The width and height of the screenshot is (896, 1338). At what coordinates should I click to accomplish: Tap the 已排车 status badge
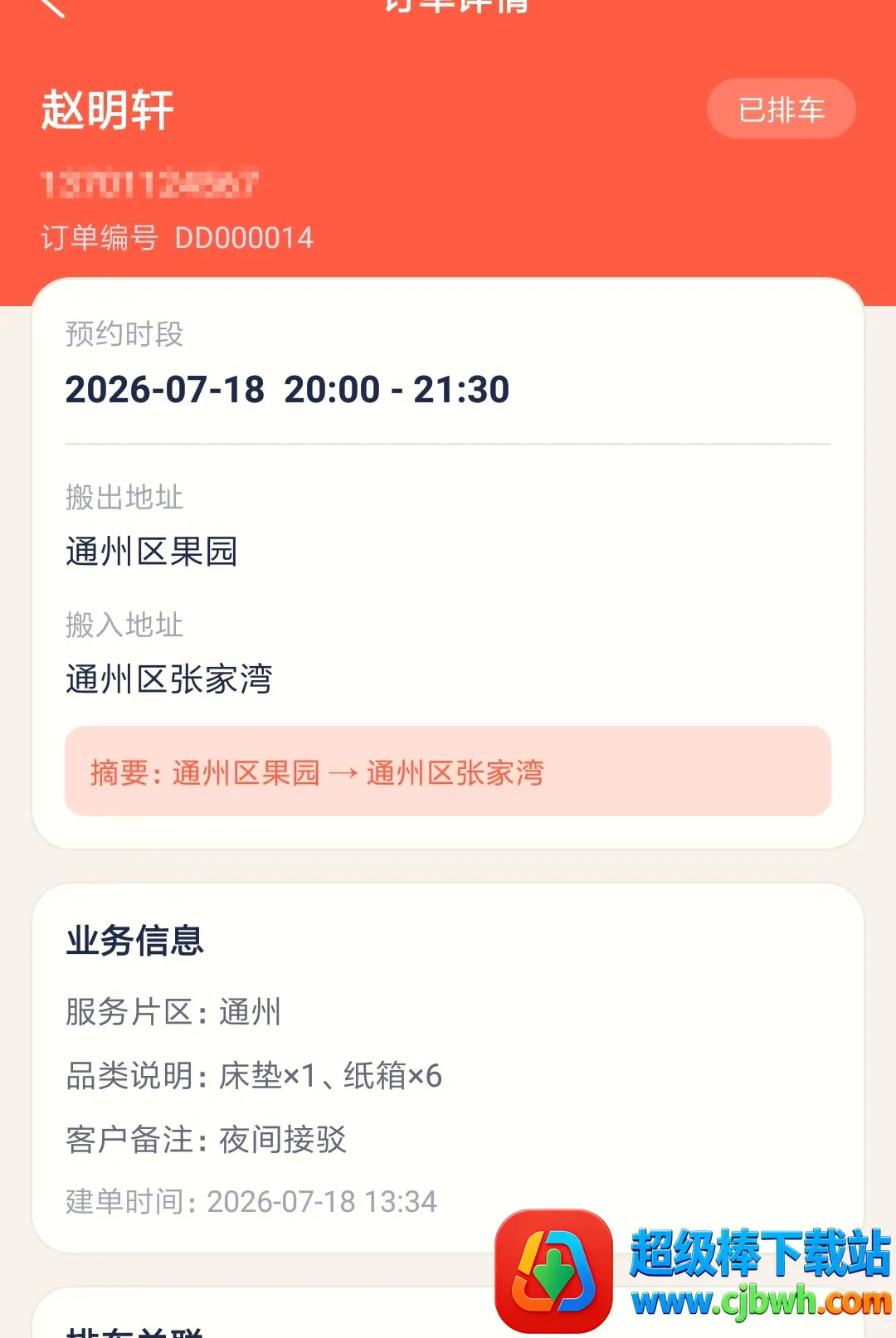click(781, 109)
